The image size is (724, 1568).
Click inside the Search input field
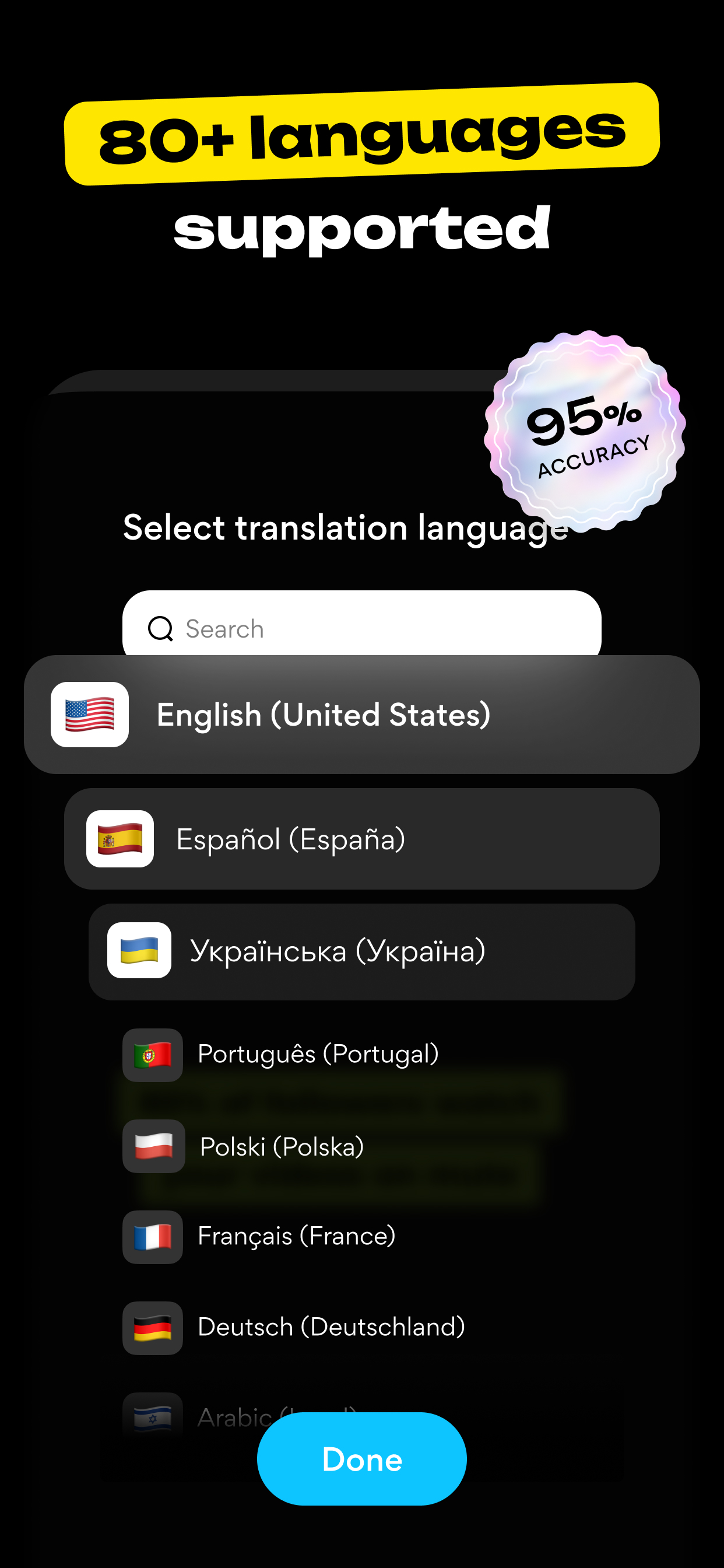(x=361, y=628)
